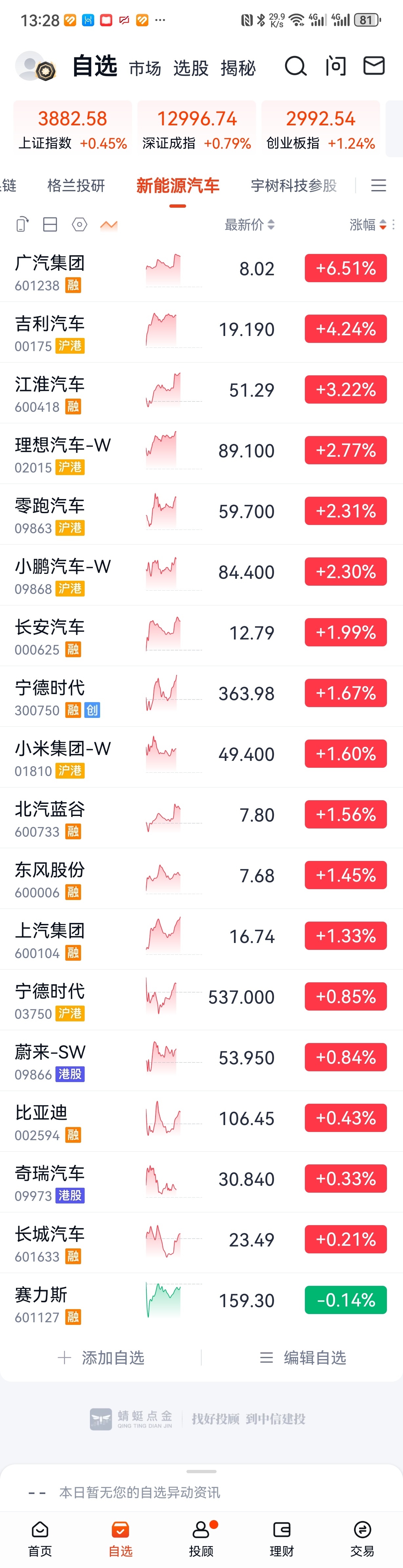Switch to the 揭秘 tab
This screenshot has height=1568, width=403.
238,68
